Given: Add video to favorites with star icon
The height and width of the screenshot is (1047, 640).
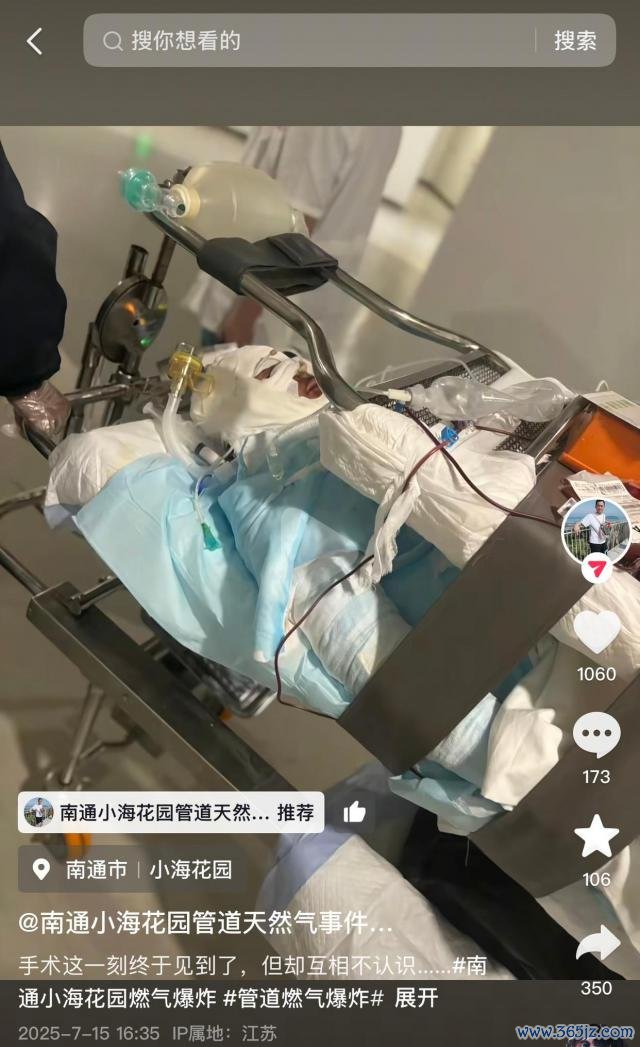Looking at the screenshot, I should [596, 838].
